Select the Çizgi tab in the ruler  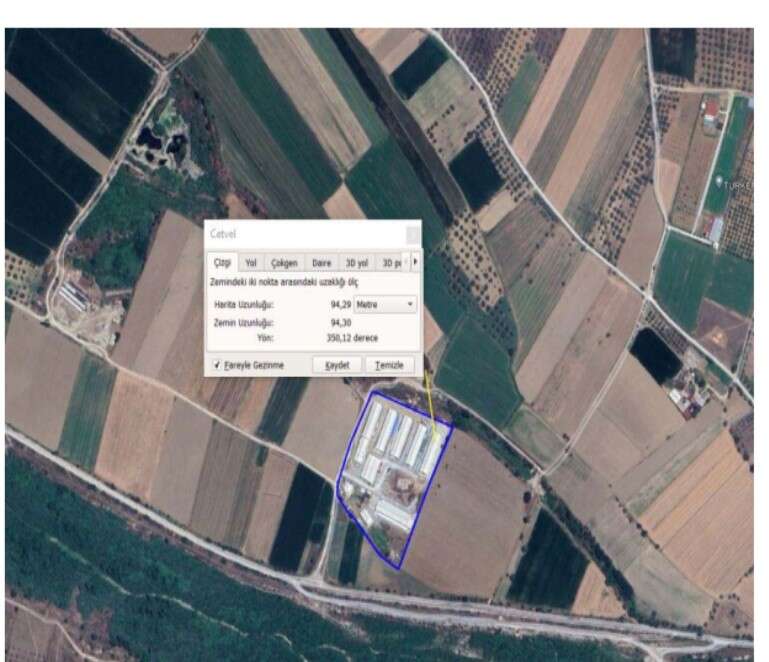tap(221, 263)
